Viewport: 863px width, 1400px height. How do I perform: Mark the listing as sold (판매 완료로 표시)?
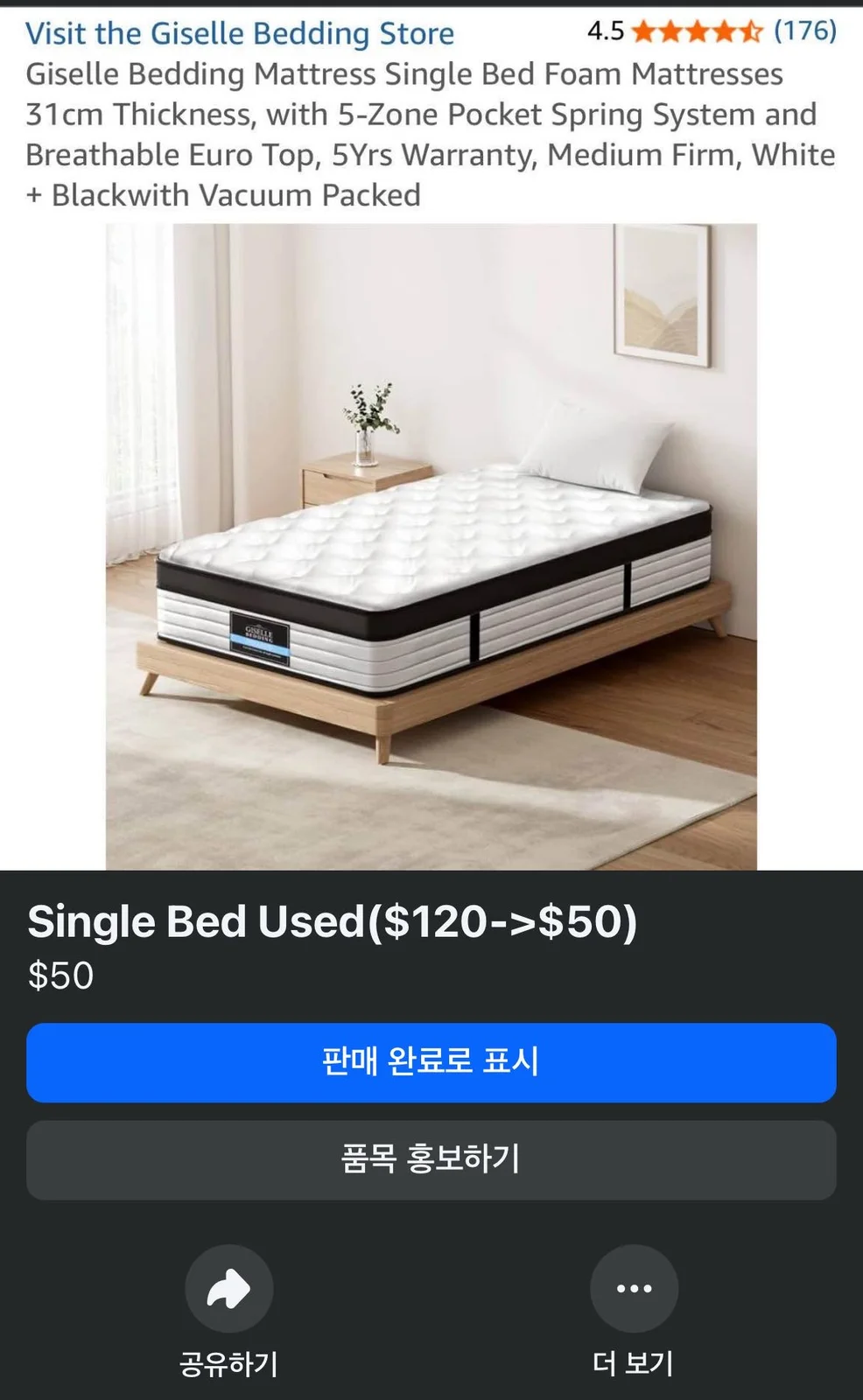pos(431,1062)
